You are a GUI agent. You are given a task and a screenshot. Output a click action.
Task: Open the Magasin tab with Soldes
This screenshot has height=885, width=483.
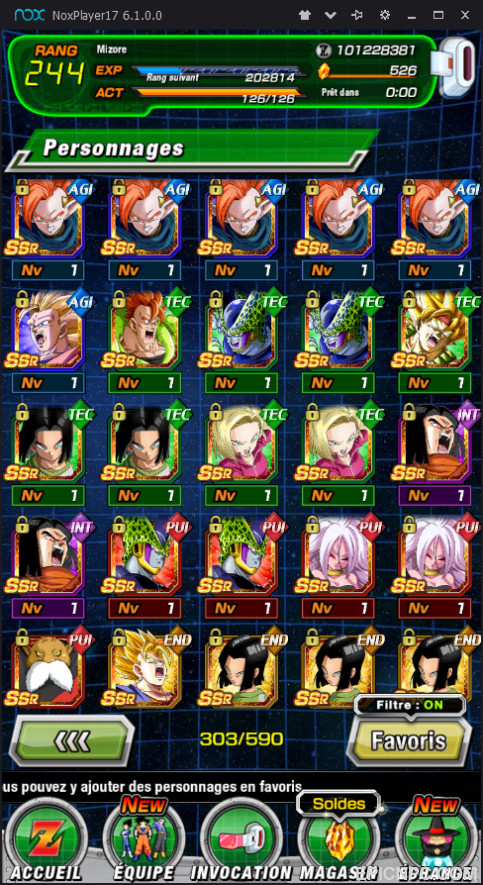[x=339, y=838]
